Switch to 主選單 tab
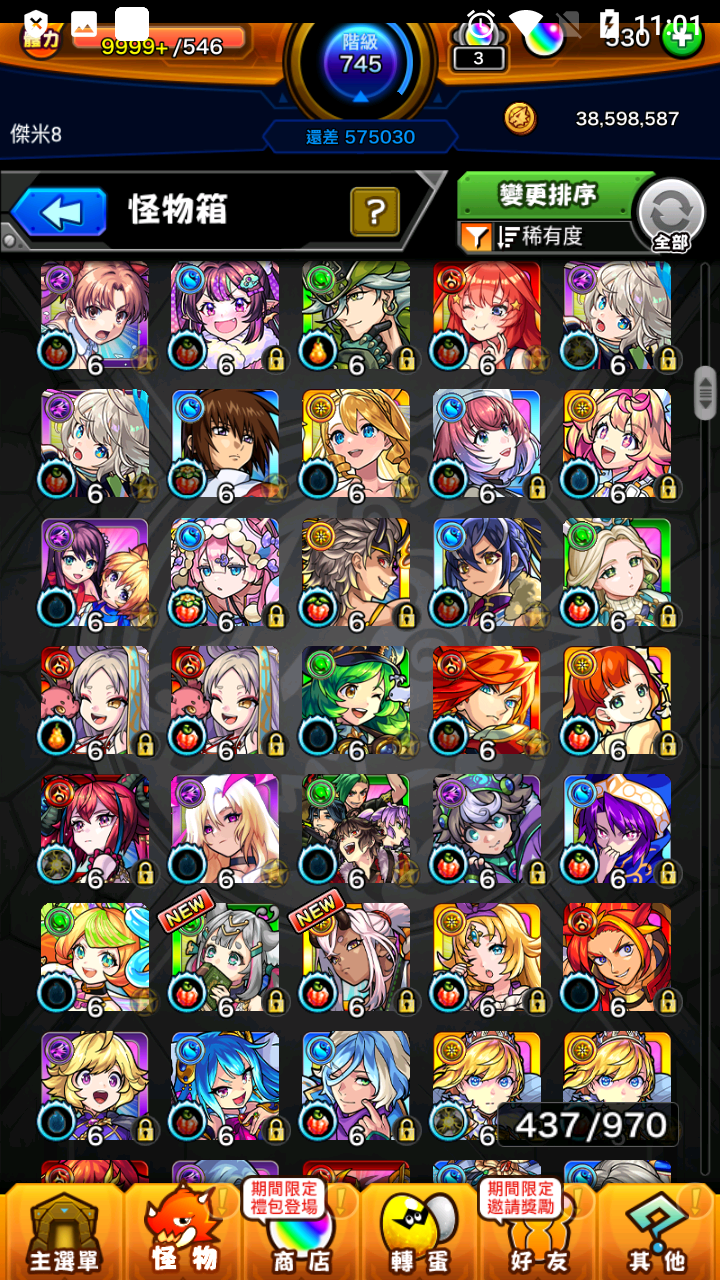720x1280 pixels. click(x=62, y=1232)
